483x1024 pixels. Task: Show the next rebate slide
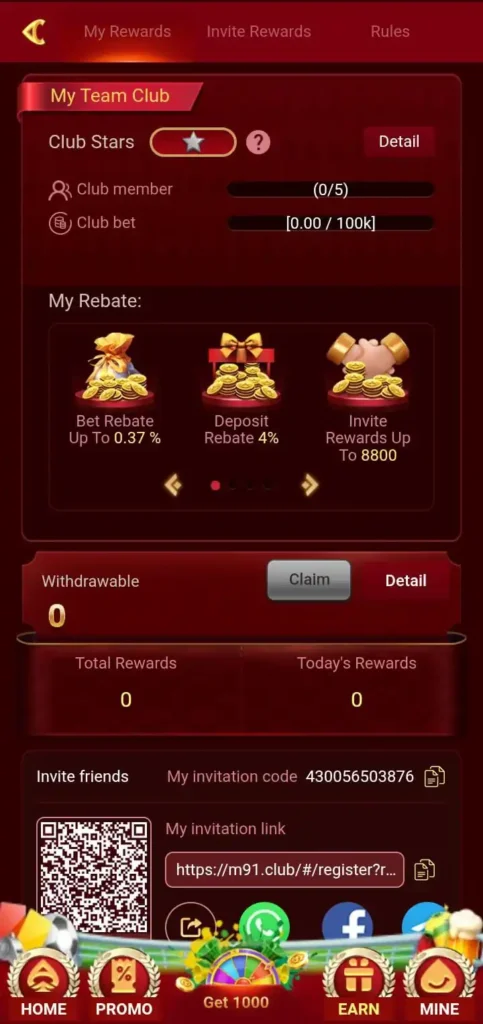[309, 485]
